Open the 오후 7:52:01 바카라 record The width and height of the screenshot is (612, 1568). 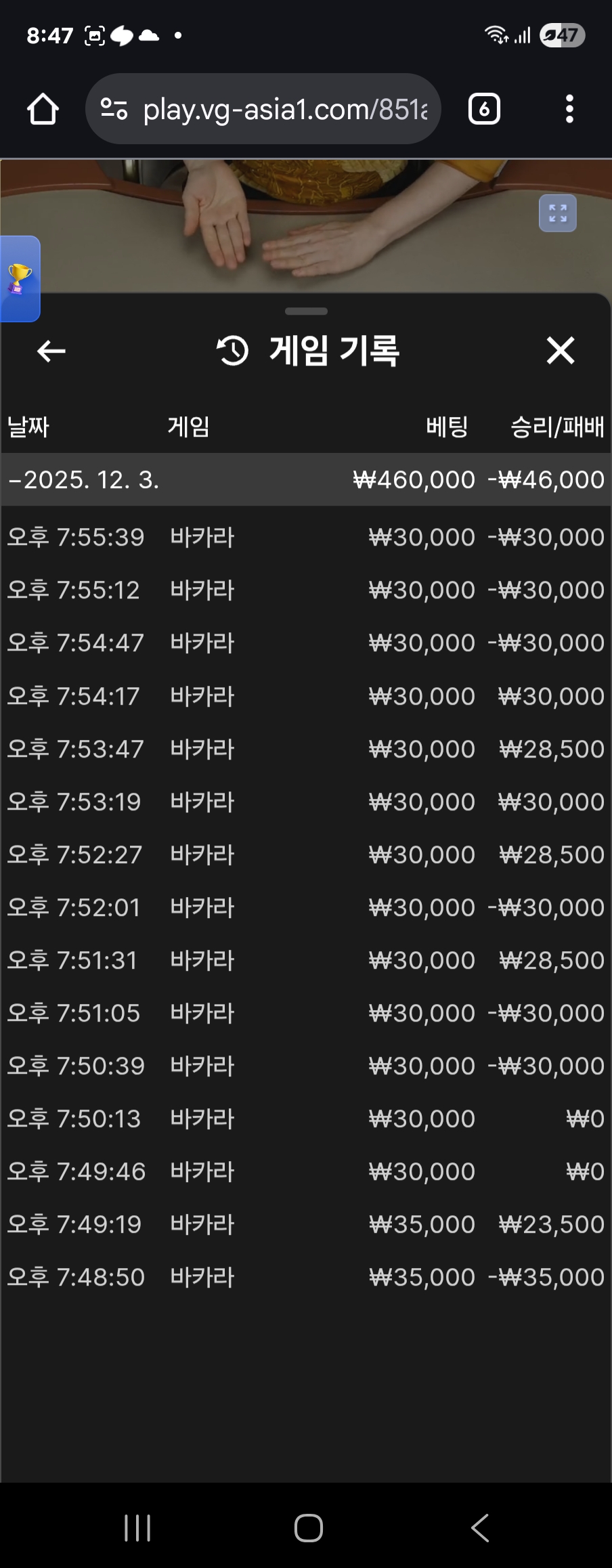[x=305, y=907]
